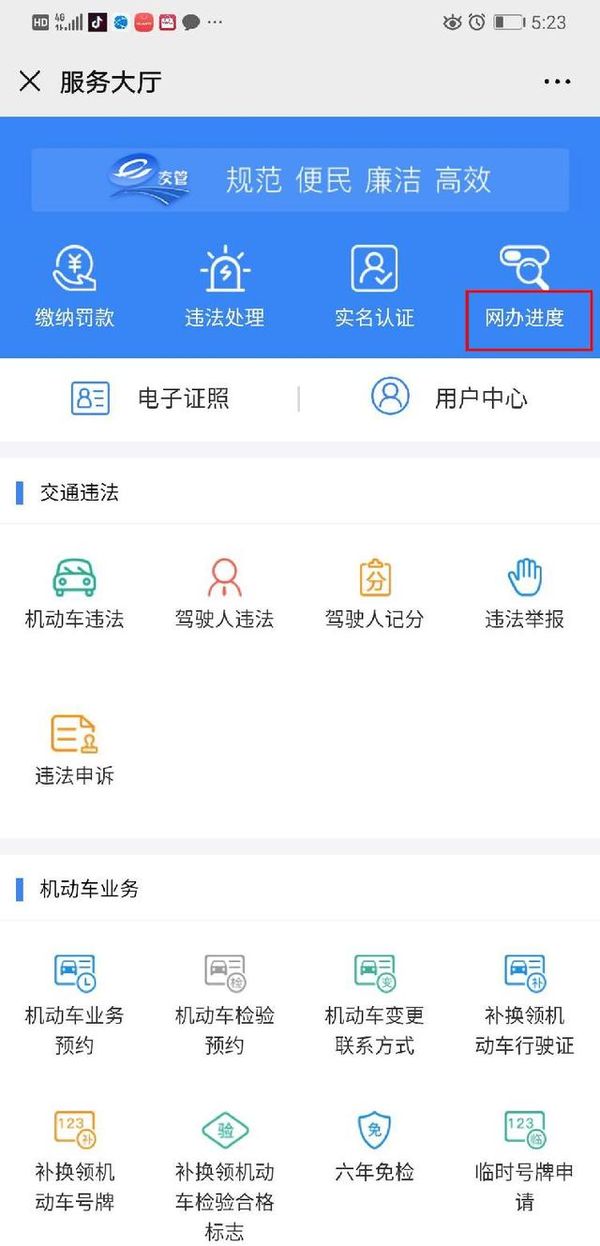Open 缴纳罚款 to pay fines
Screen dimensions: 600x1246
point(75,288)
